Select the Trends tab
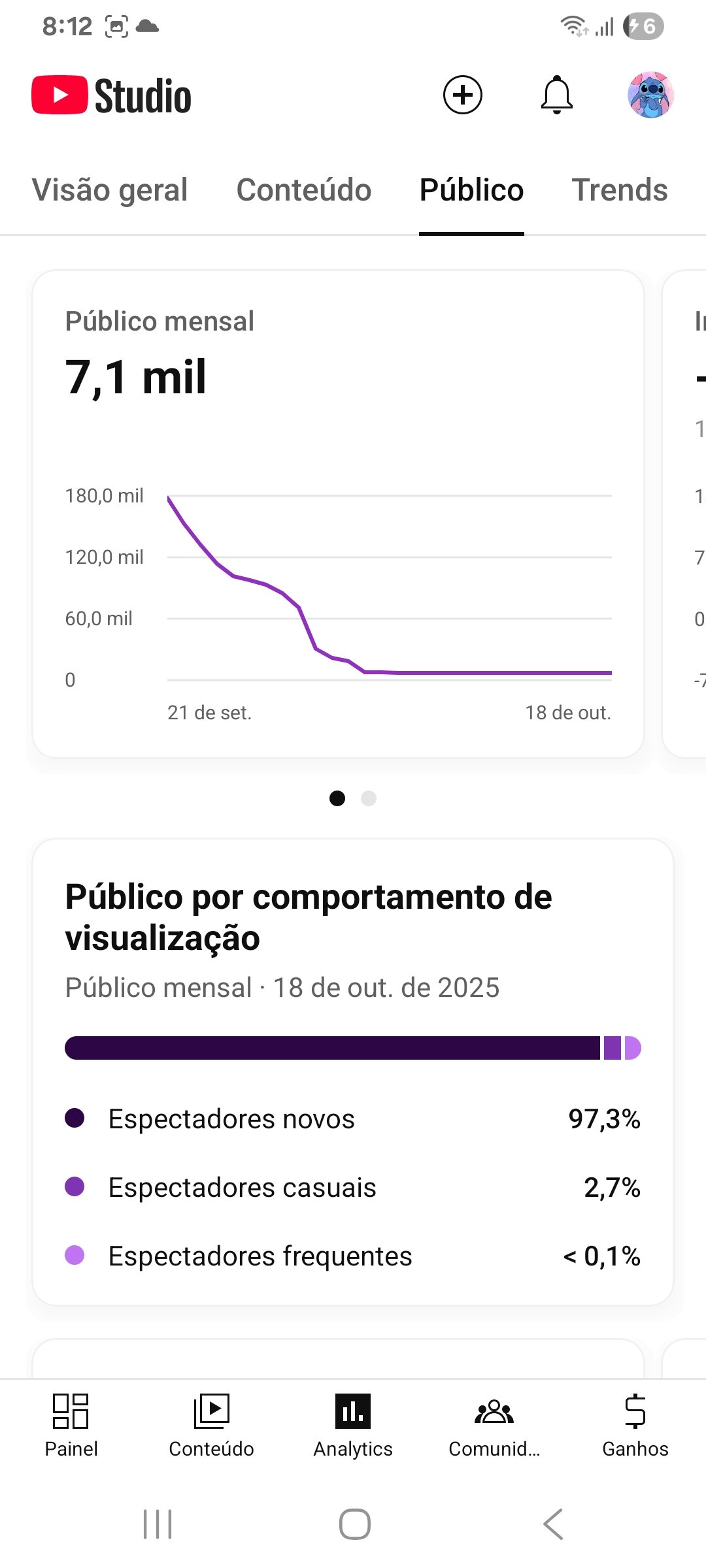706x1568 pixels. point(620,190)
